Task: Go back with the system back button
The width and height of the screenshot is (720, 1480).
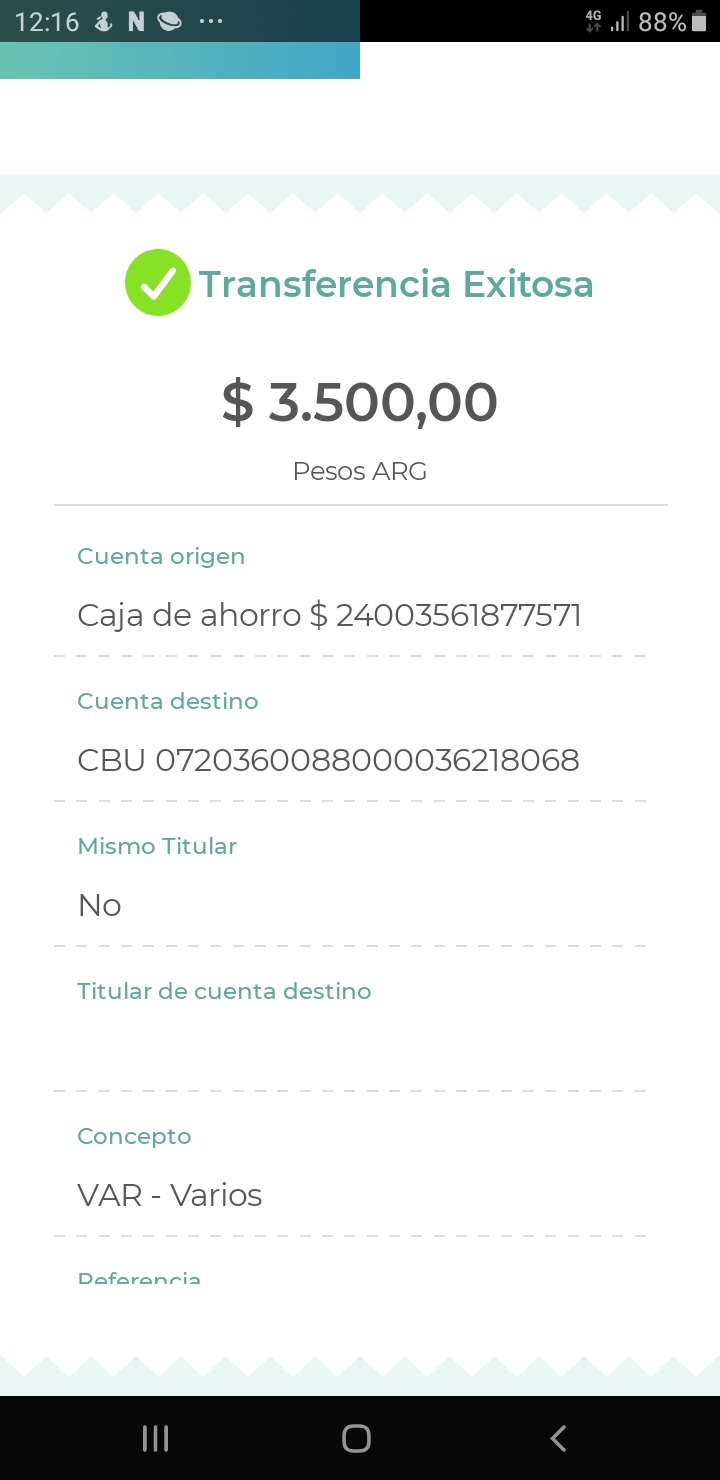Action: [x=558, y=1438]
